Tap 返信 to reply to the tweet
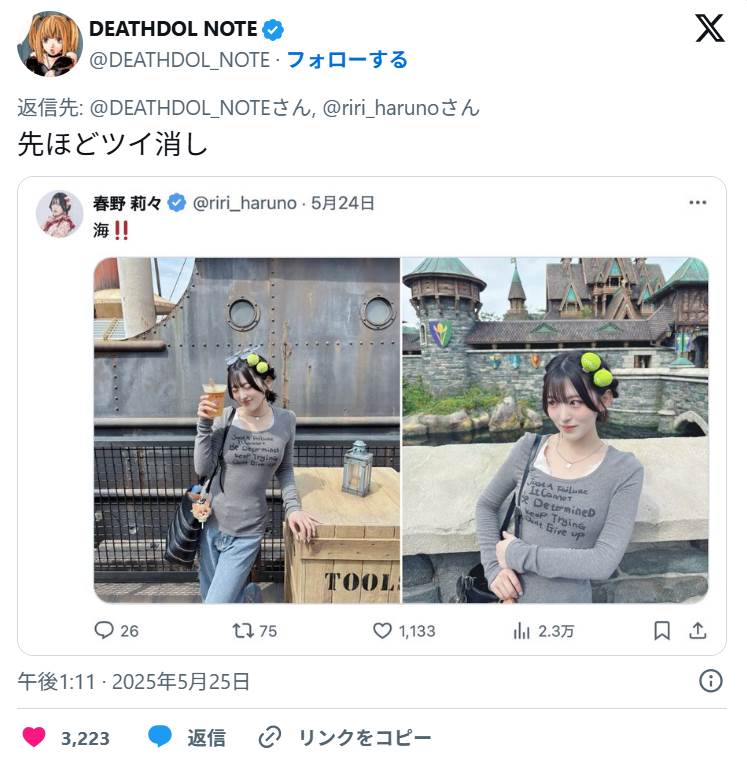The height and width of the screenshot is (761, 747). click(187, 738)
